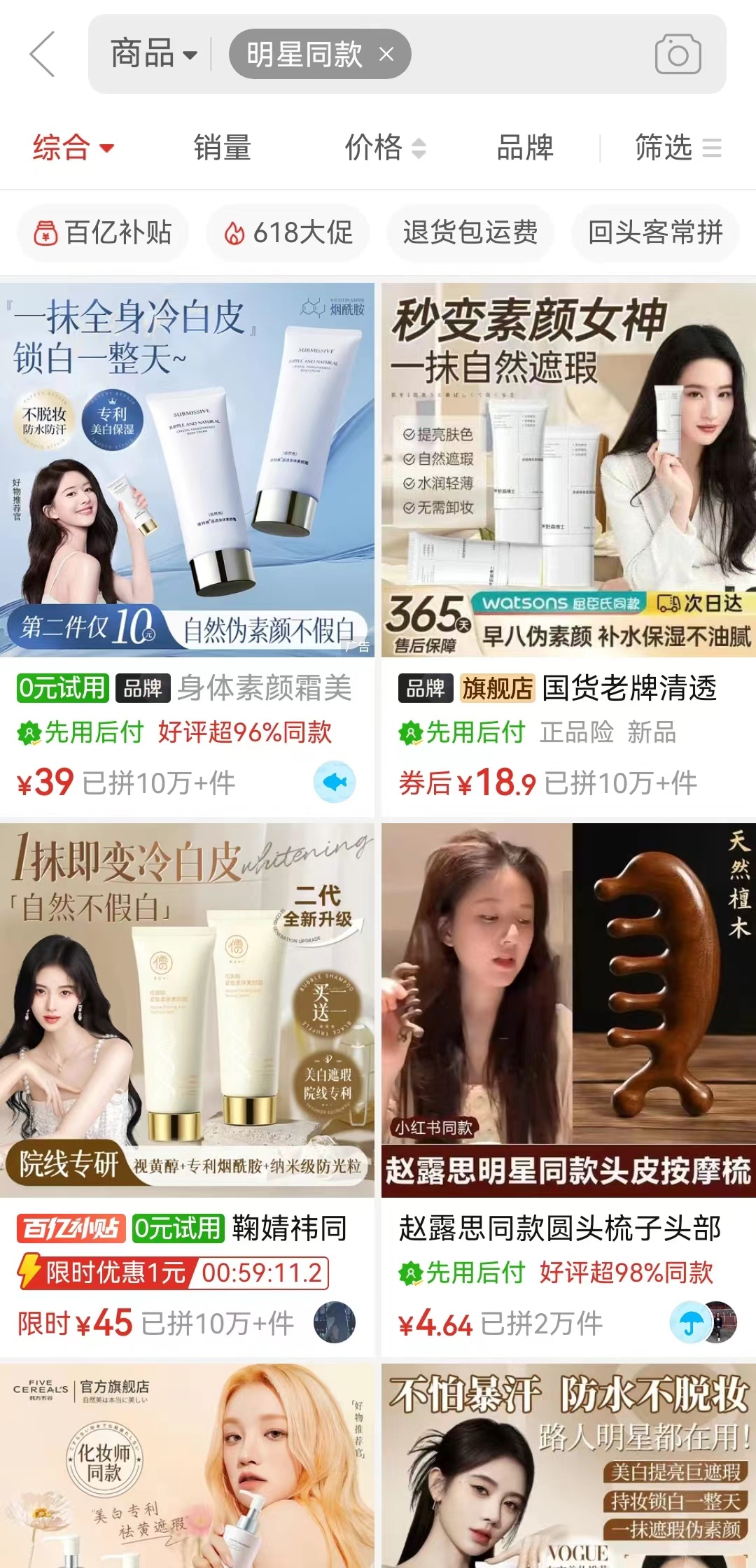This screenshot has height=1568, width=756.
Task: Open the 商品 search type dropdown
Action: (x=153, y=54)
